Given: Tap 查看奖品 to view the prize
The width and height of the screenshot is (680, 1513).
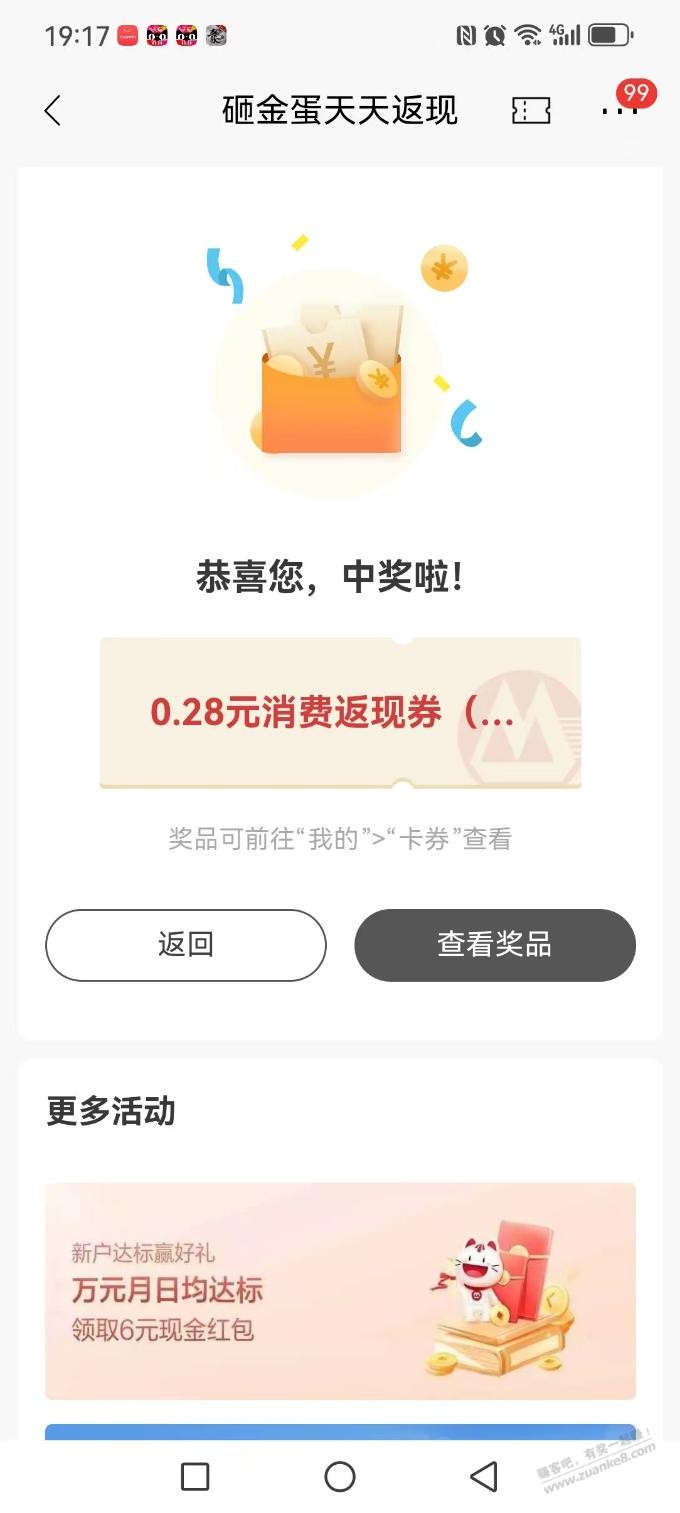Looking at the screenshot, I should point(495,945).
